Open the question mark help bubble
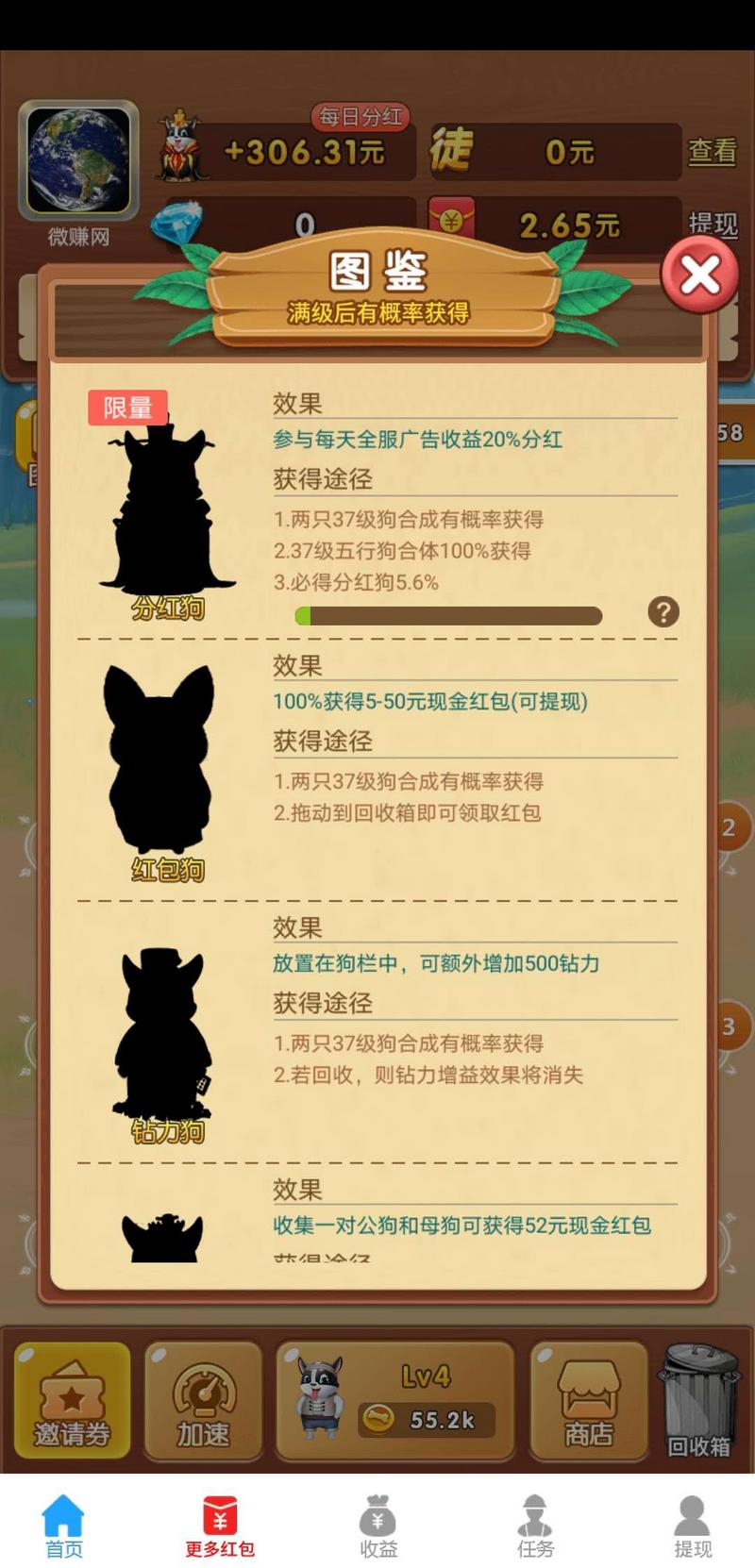 (663, 613)
